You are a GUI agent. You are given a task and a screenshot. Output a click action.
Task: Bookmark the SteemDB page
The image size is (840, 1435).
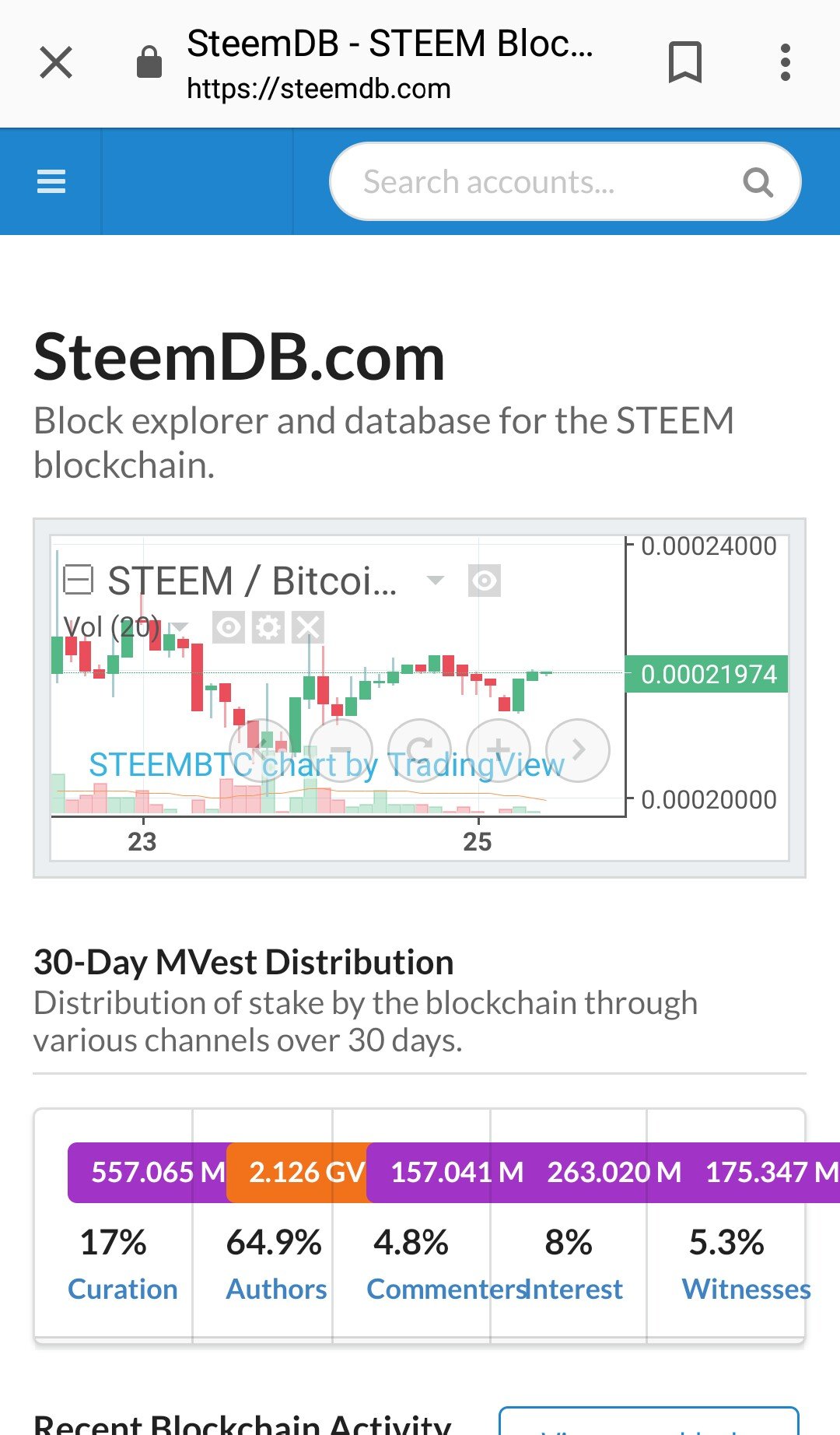[x=685, y=62]
